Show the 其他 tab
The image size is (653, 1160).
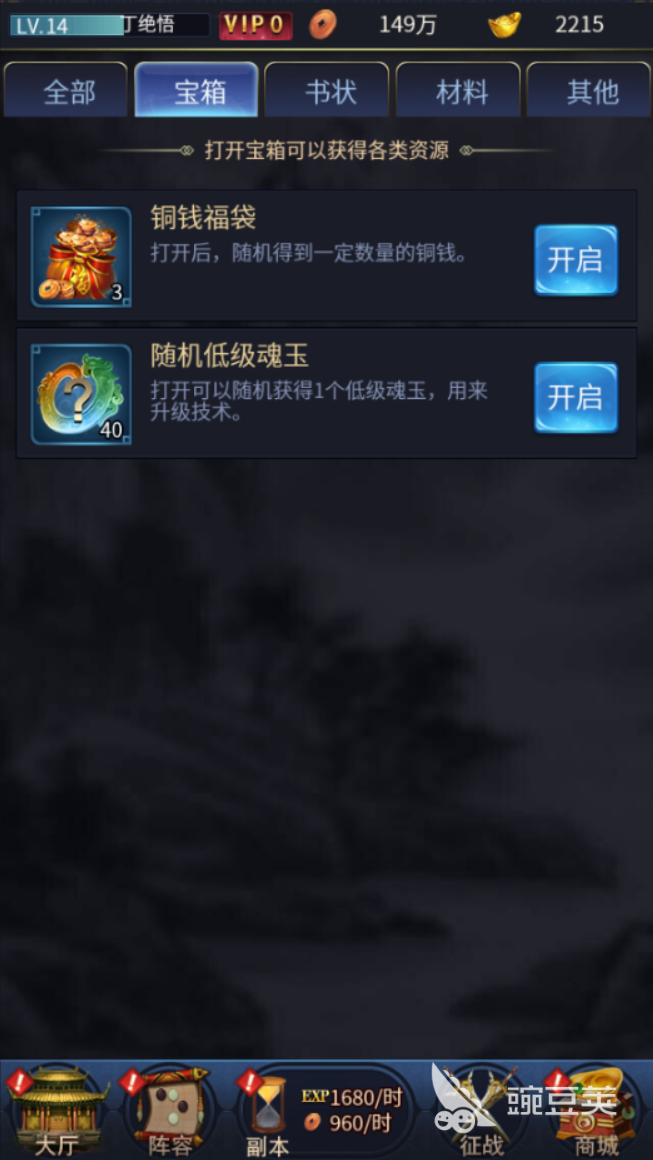(590, 92)
